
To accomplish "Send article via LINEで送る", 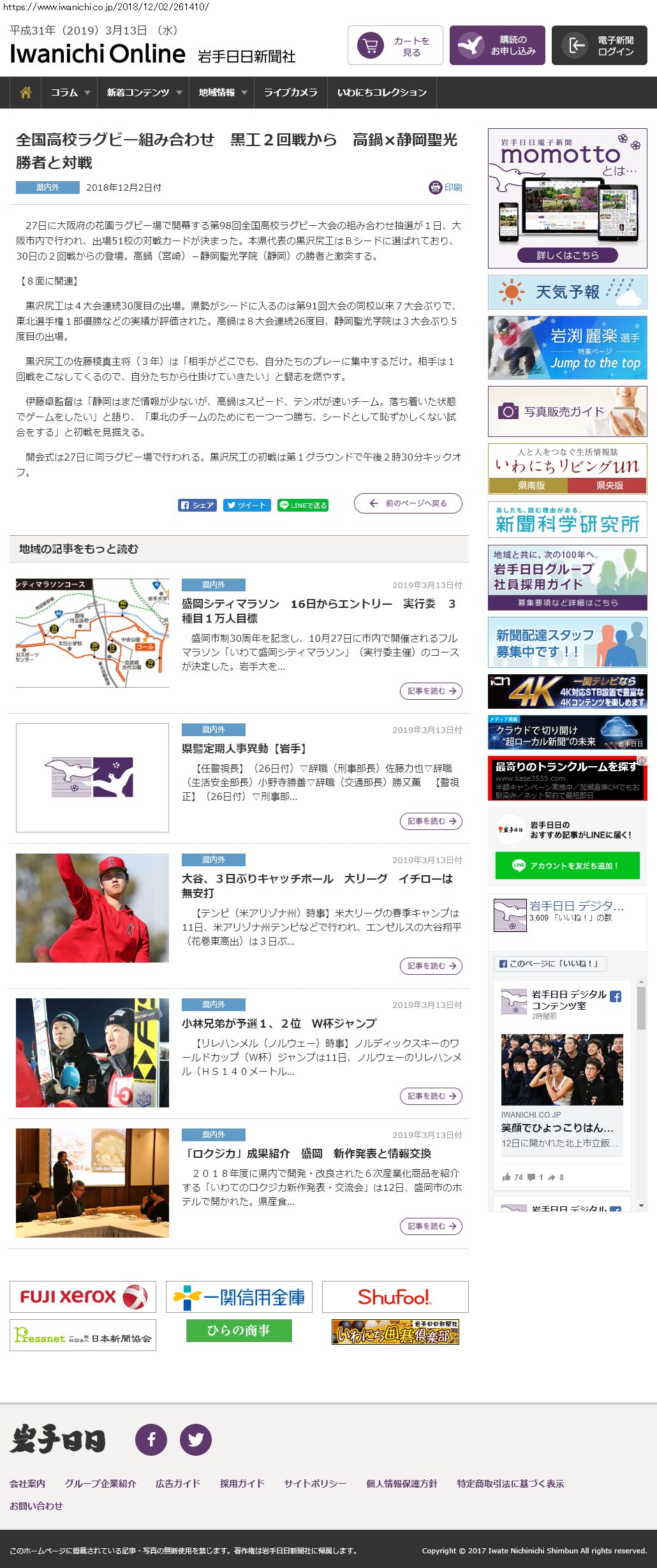I will pos(303,505).
